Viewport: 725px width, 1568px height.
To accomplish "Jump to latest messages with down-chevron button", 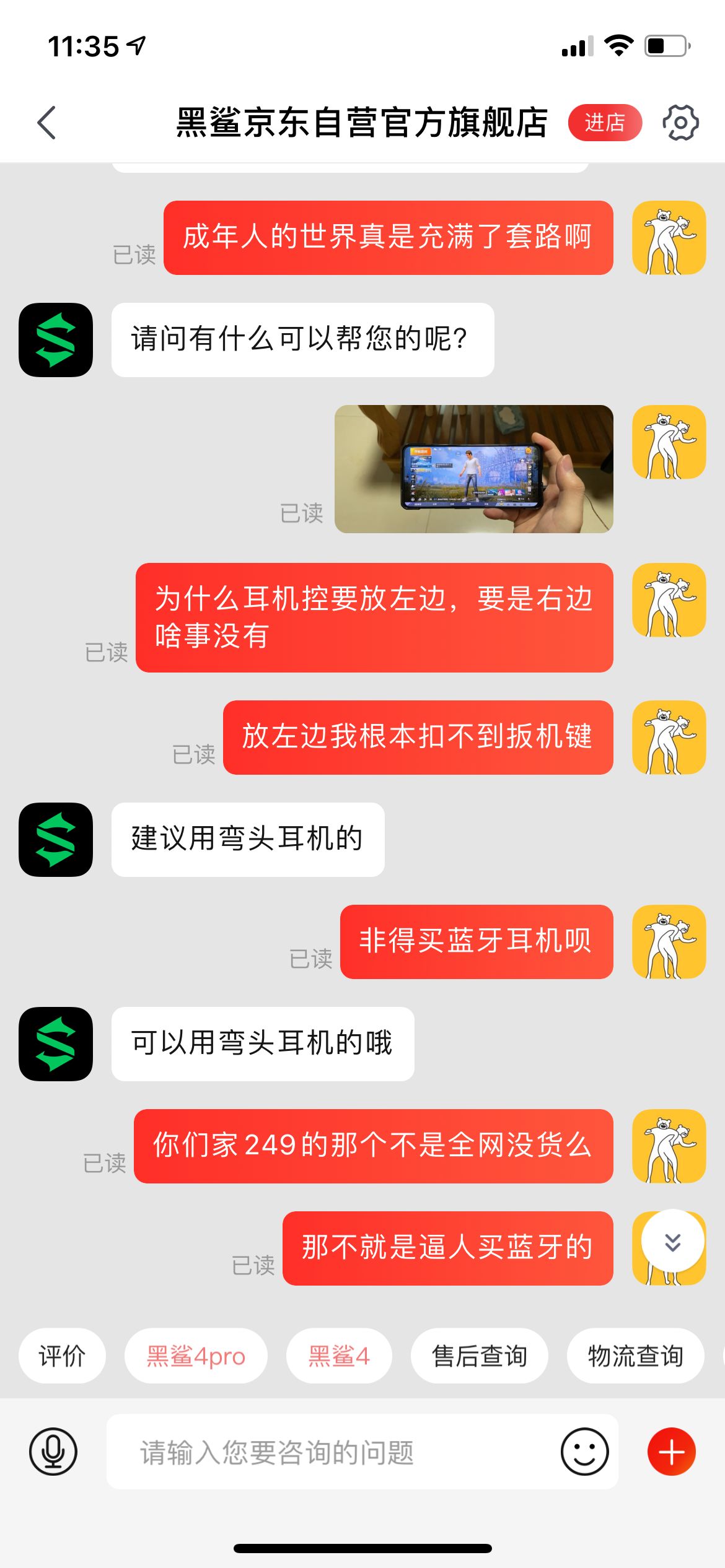I will pos(672,1241).
